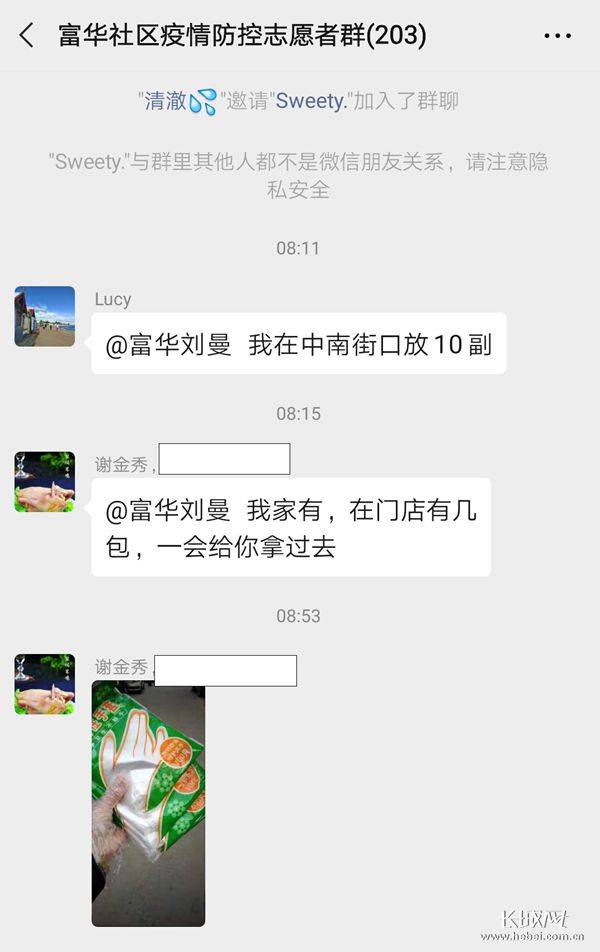The width and height of the screenshot is (600, 952).
Task: Open 谢金秀's avatar beside the photo message
Action: (44, 684)
